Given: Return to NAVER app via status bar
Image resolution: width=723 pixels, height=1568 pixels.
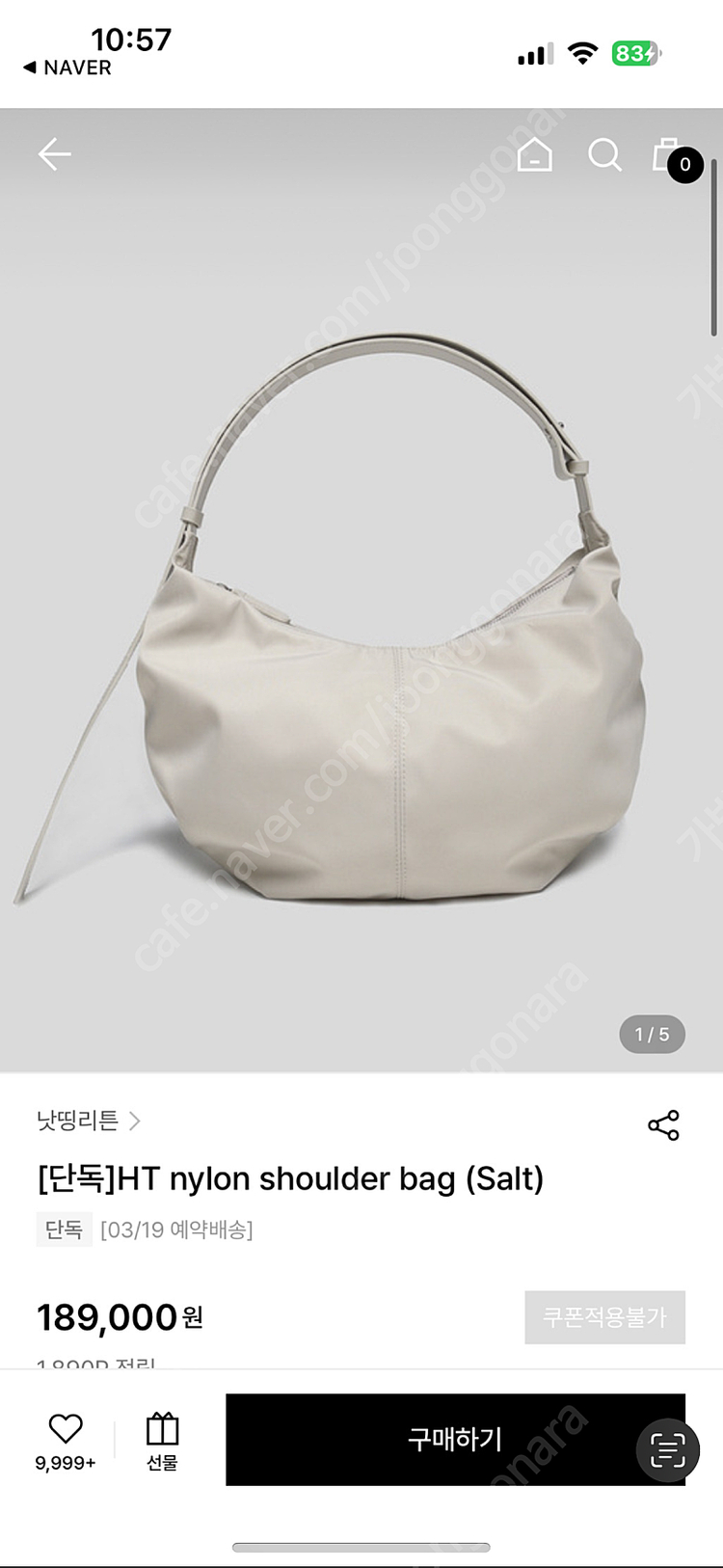Looking at the screenshot, I should pyautogui.click(x=67, y=68).
